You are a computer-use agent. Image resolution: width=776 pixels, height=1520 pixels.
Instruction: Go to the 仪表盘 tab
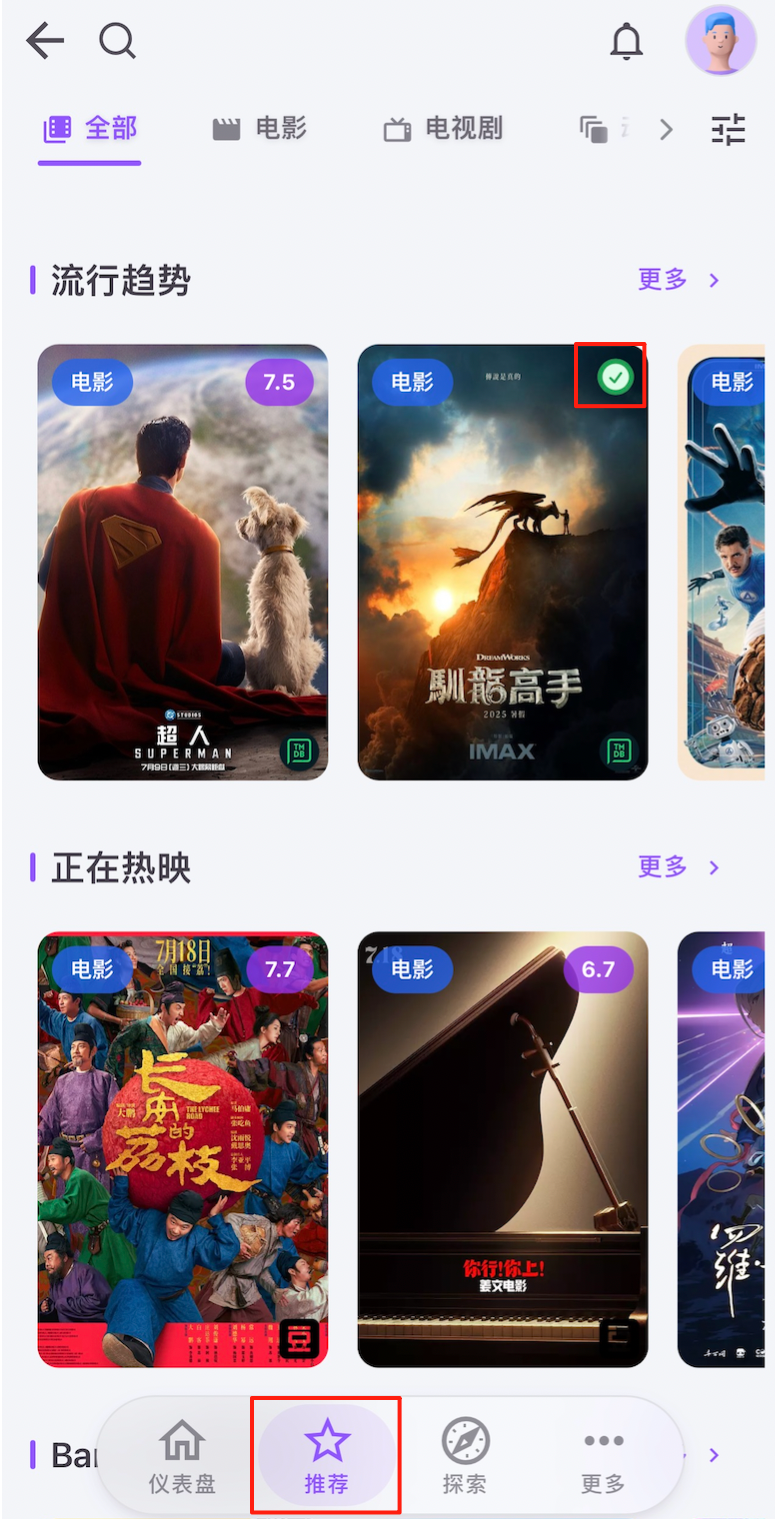pos(182,1456)
